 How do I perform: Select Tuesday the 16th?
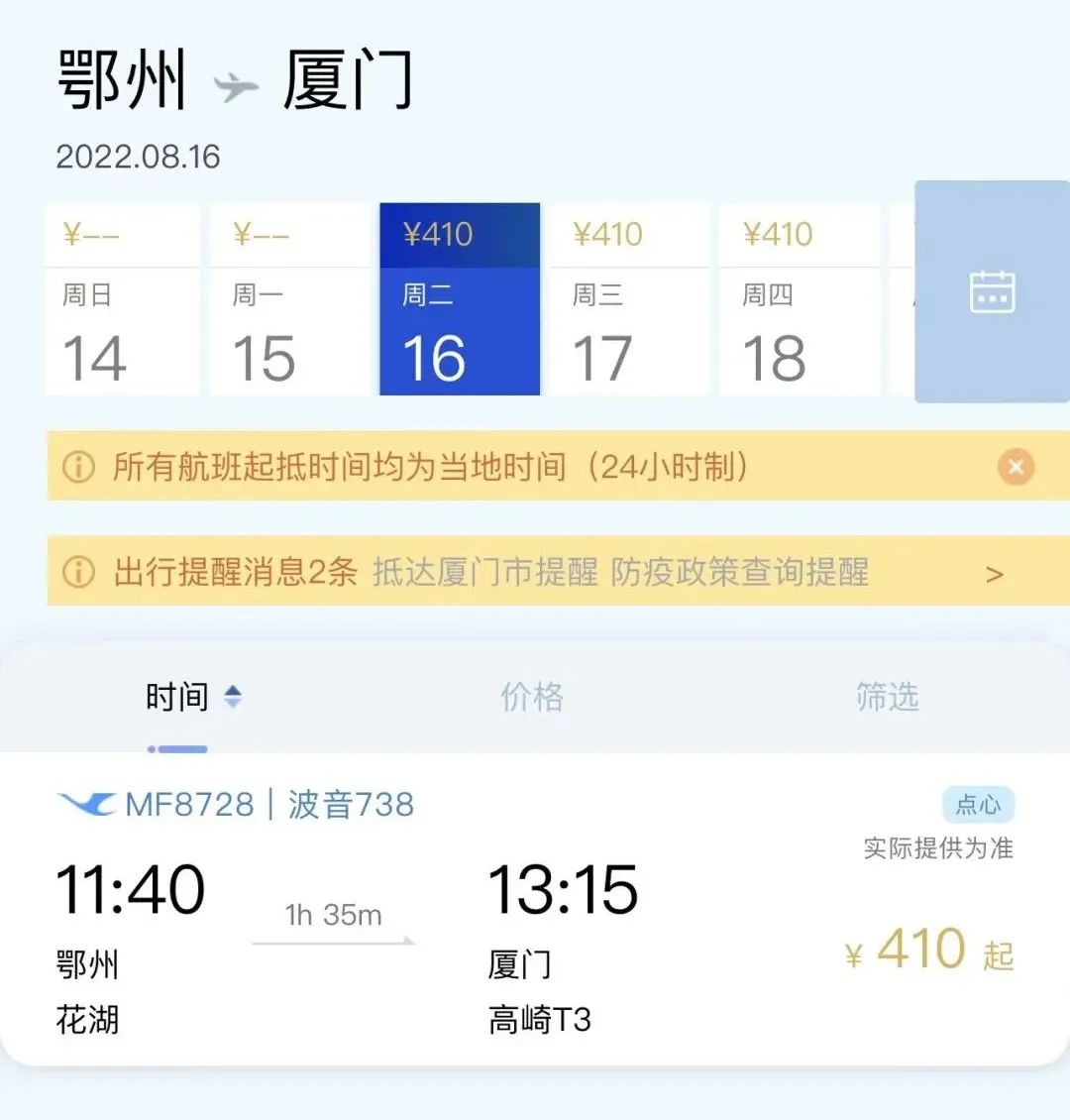(460, 299)
